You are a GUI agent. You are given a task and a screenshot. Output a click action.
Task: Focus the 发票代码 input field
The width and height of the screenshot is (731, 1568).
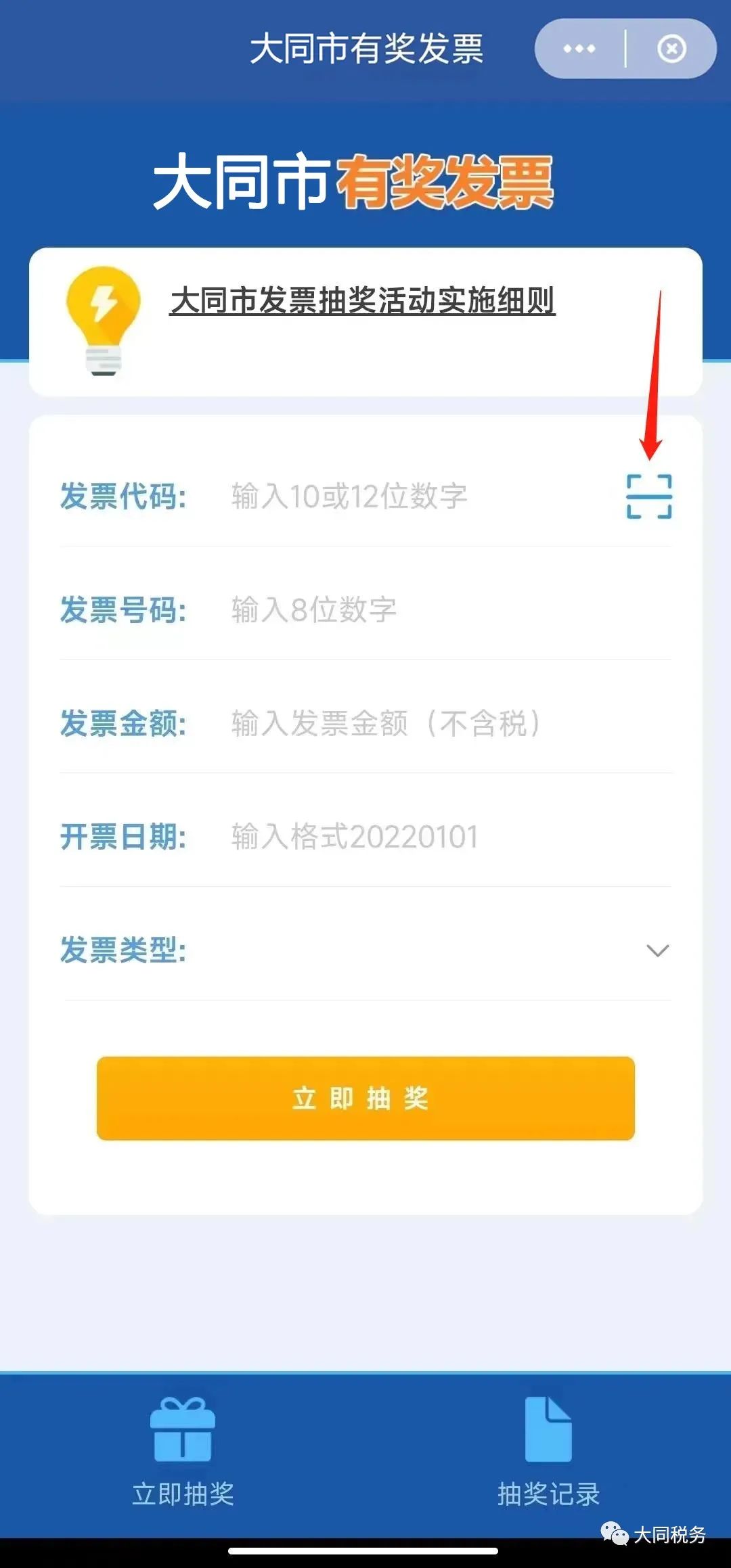coord(420,497)
